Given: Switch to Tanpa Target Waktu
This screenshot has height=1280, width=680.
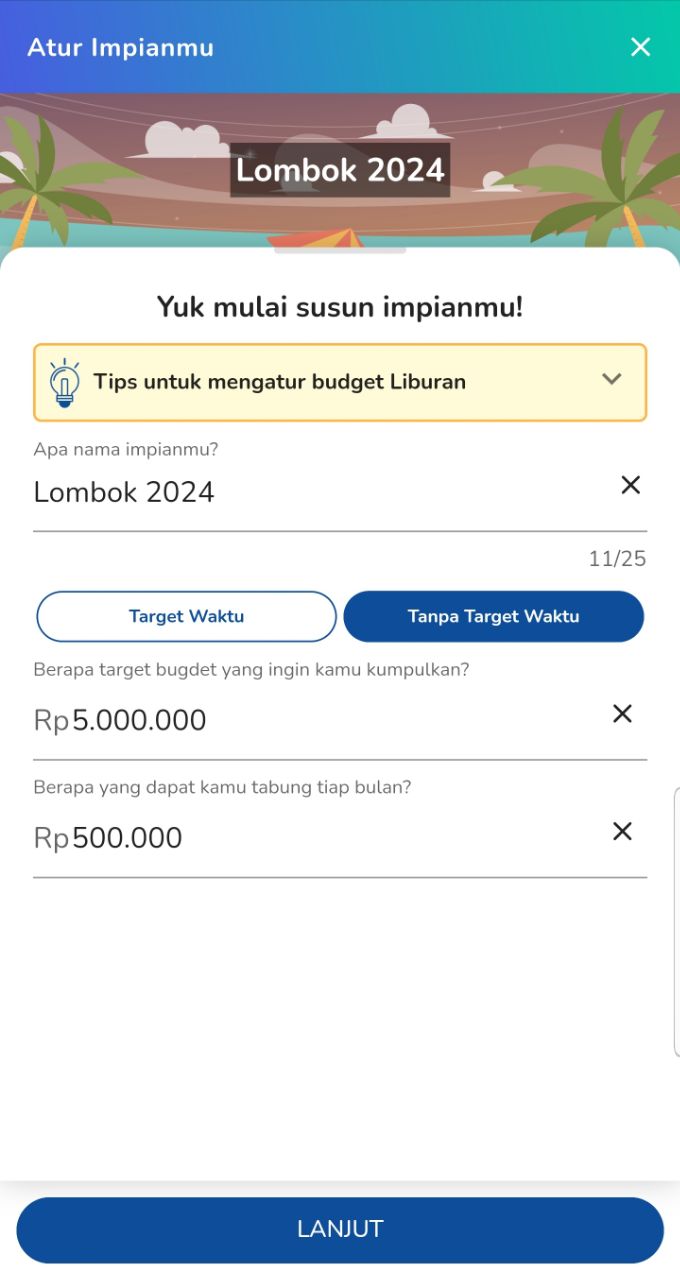Looking at the screenshot, I should pyautogui.click(x=493, y=616).
